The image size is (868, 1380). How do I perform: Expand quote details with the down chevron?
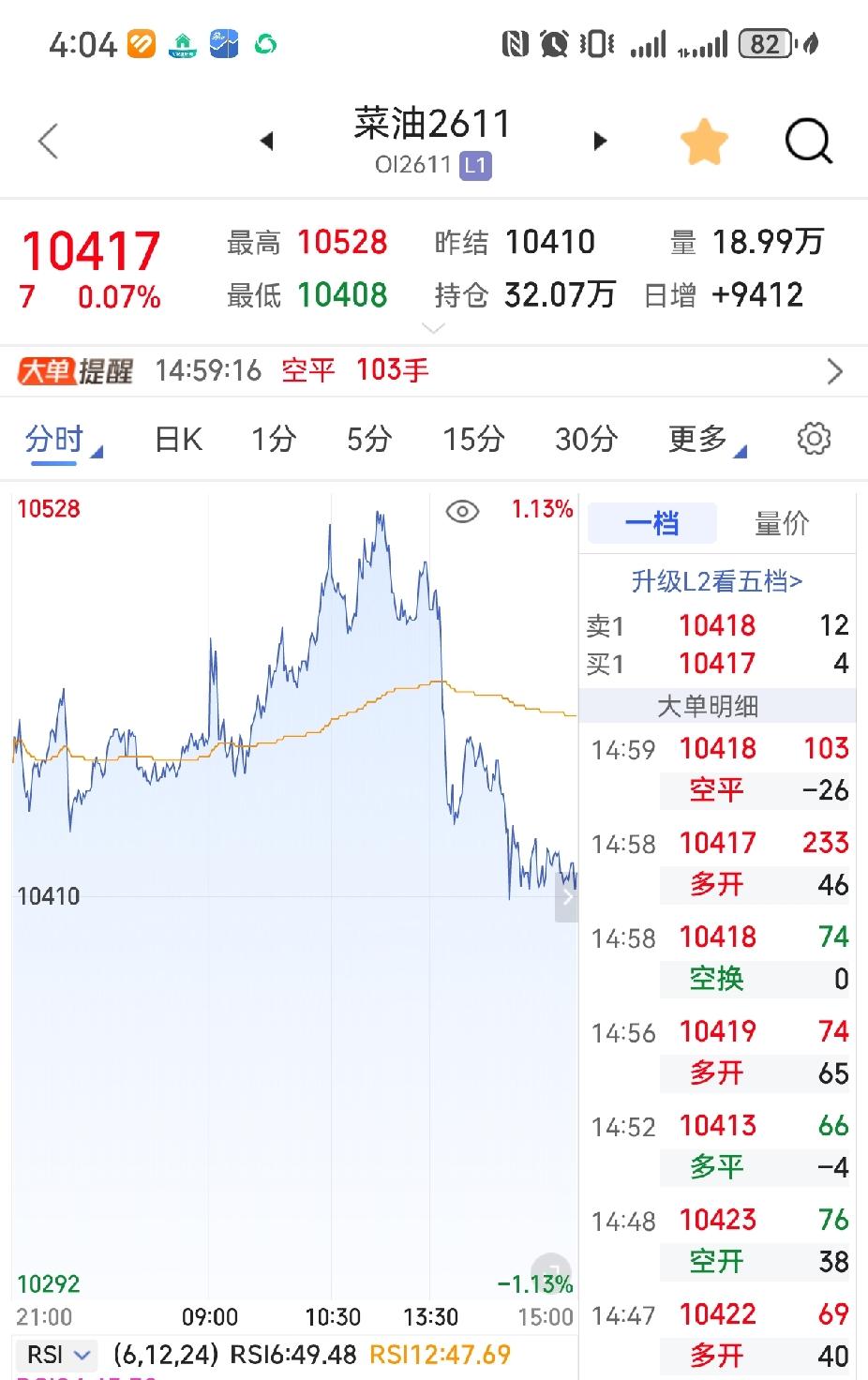click(x=433, y=328)
